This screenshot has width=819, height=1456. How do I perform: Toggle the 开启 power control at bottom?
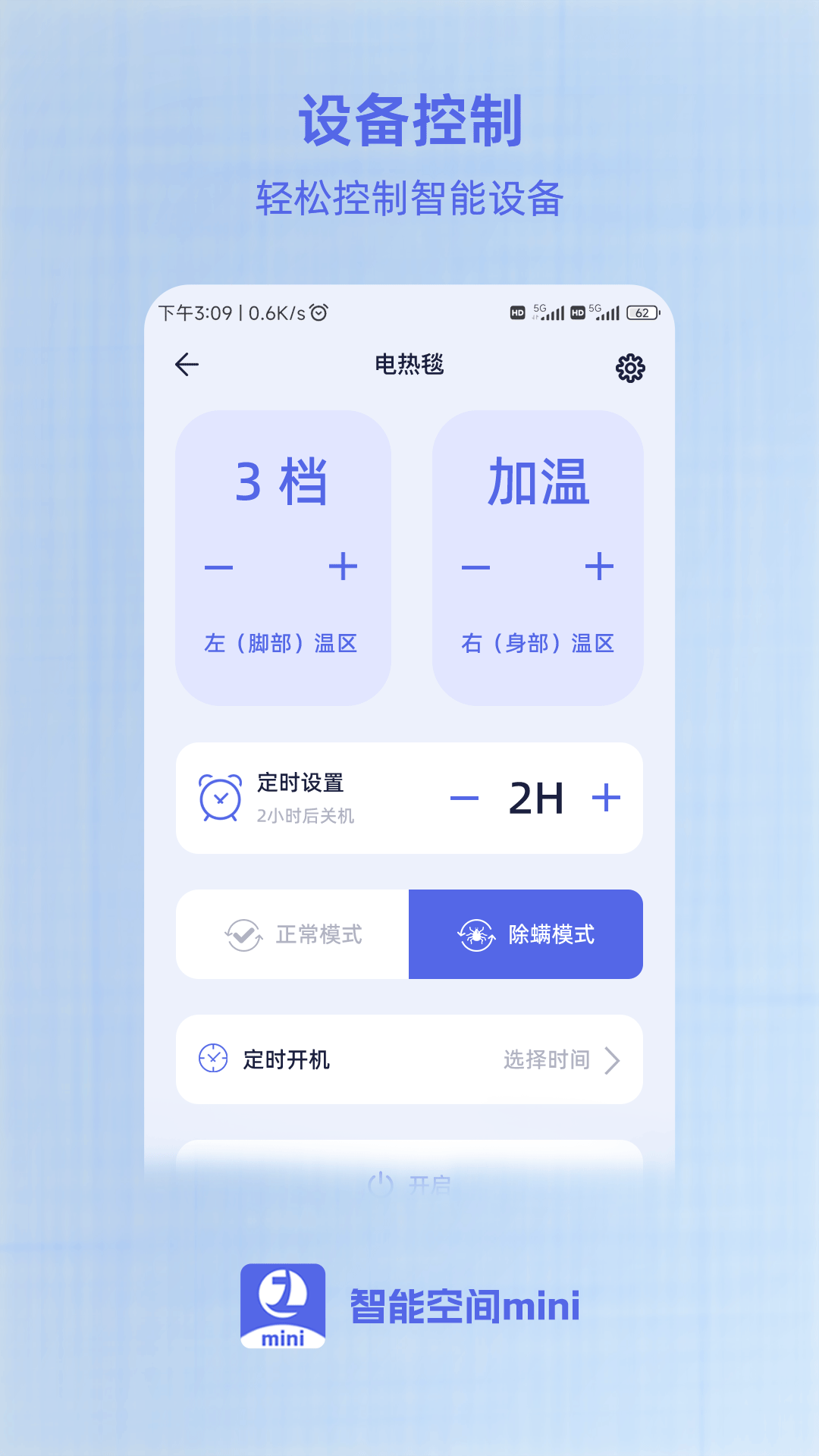click(x=409, y=1181)
